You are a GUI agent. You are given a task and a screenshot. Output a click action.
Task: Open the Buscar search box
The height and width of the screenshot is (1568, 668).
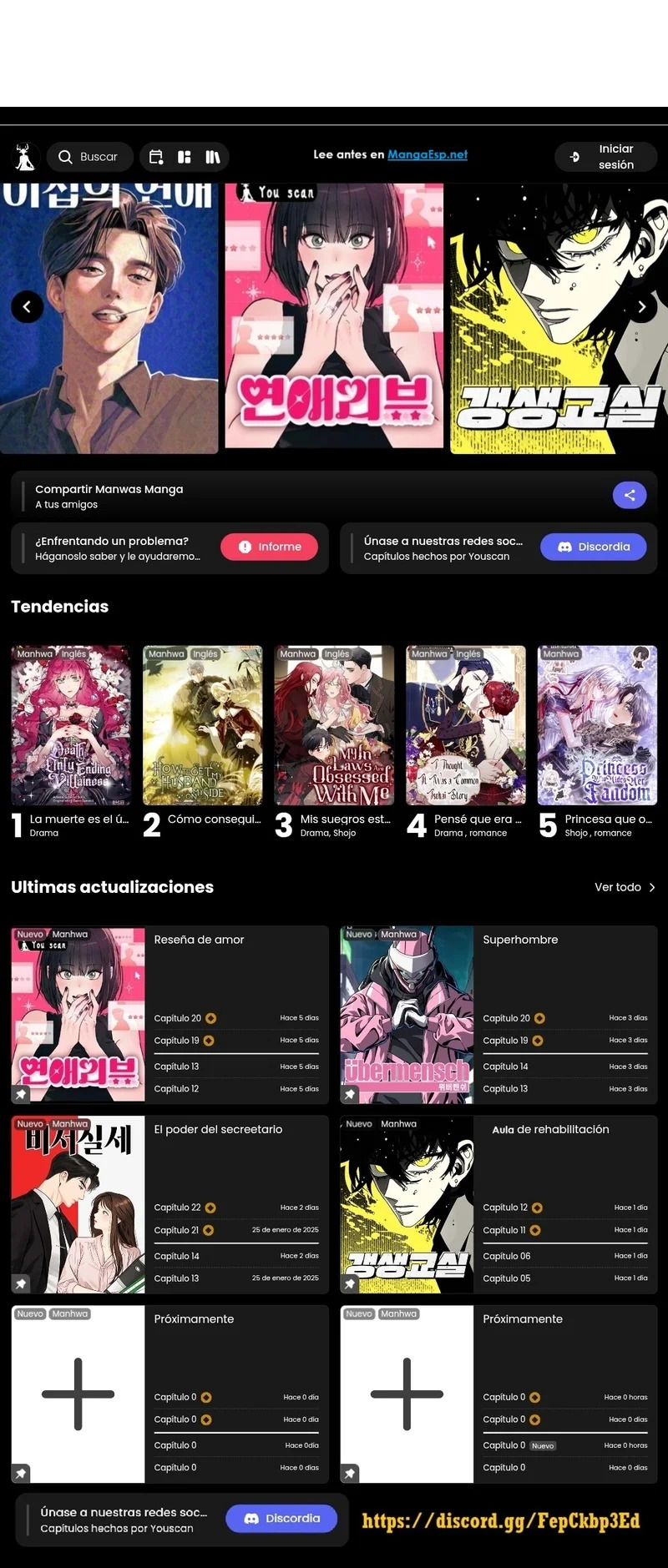(x=89, y=157)
